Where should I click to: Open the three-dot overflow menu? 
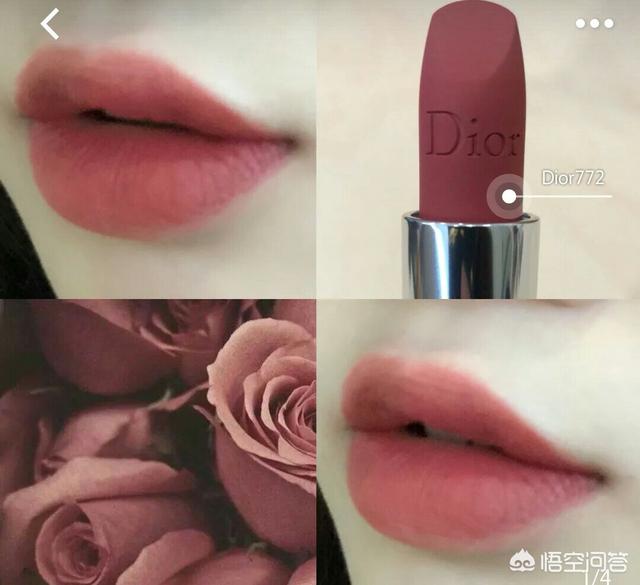click(594, 24)
